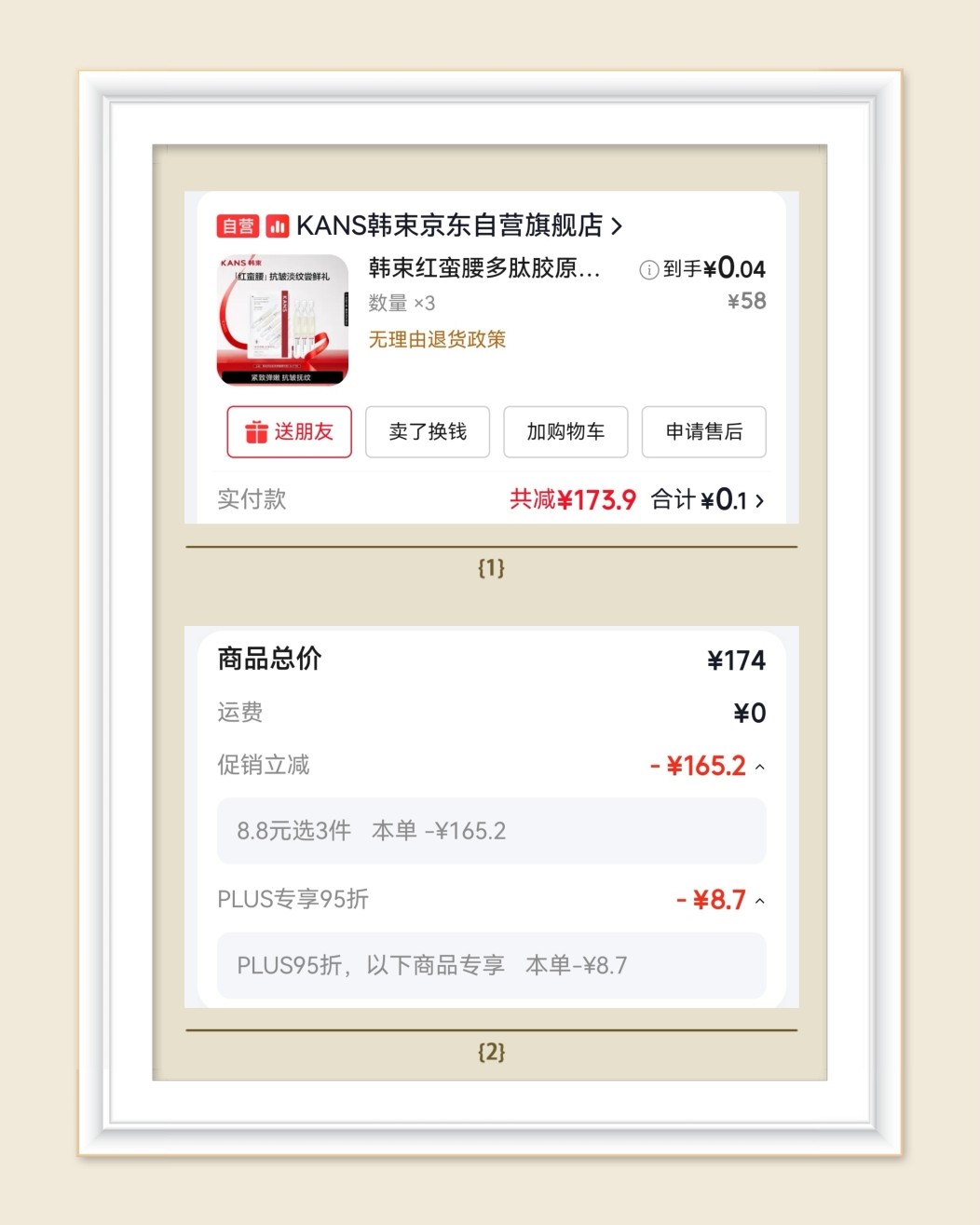Click the 加购物车 button
Screen dimensions: 980x1225
[565, 431]
